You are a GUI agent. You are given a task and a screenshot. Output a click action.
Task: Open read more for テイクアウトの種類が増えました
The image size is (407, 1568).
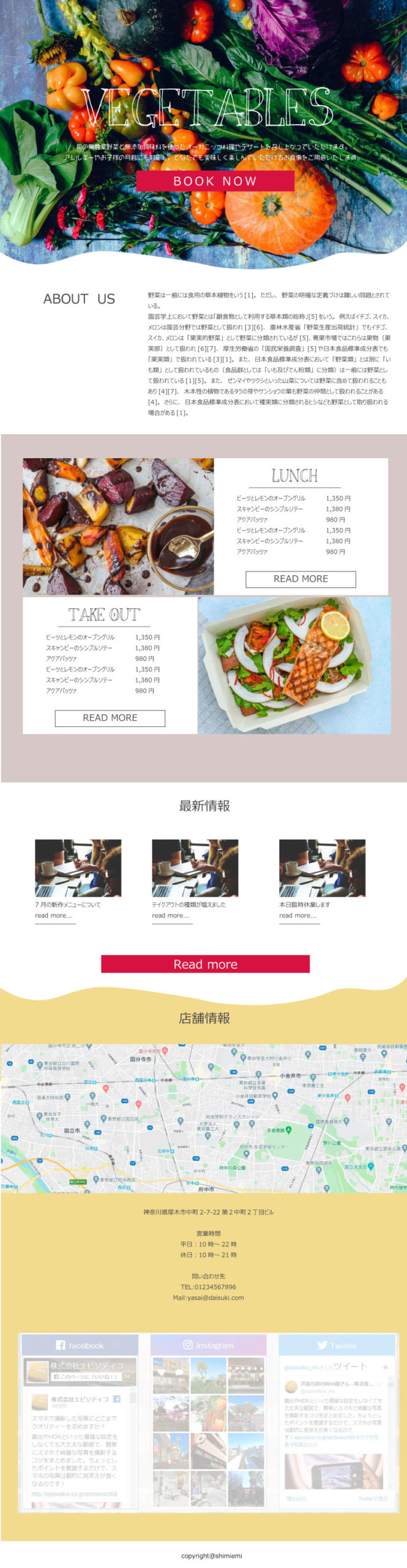(x=171, y=916)
